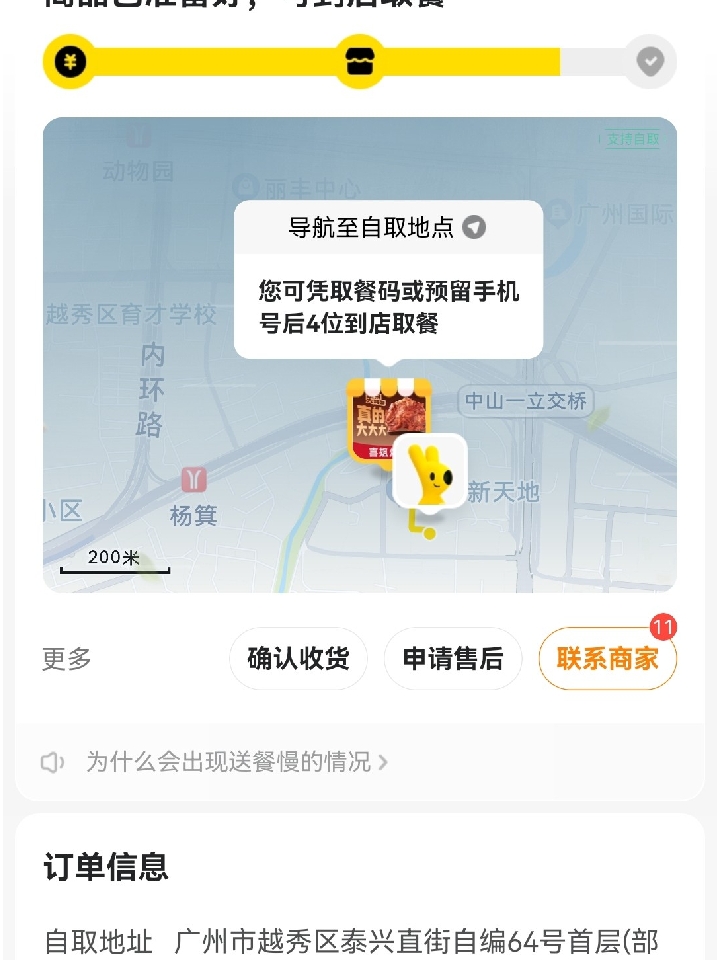The width and height of the screenshot is (720, 960).
Task: Tap the navigation arrow beside 导航至自取地点
Action: (x=473, y=227)
